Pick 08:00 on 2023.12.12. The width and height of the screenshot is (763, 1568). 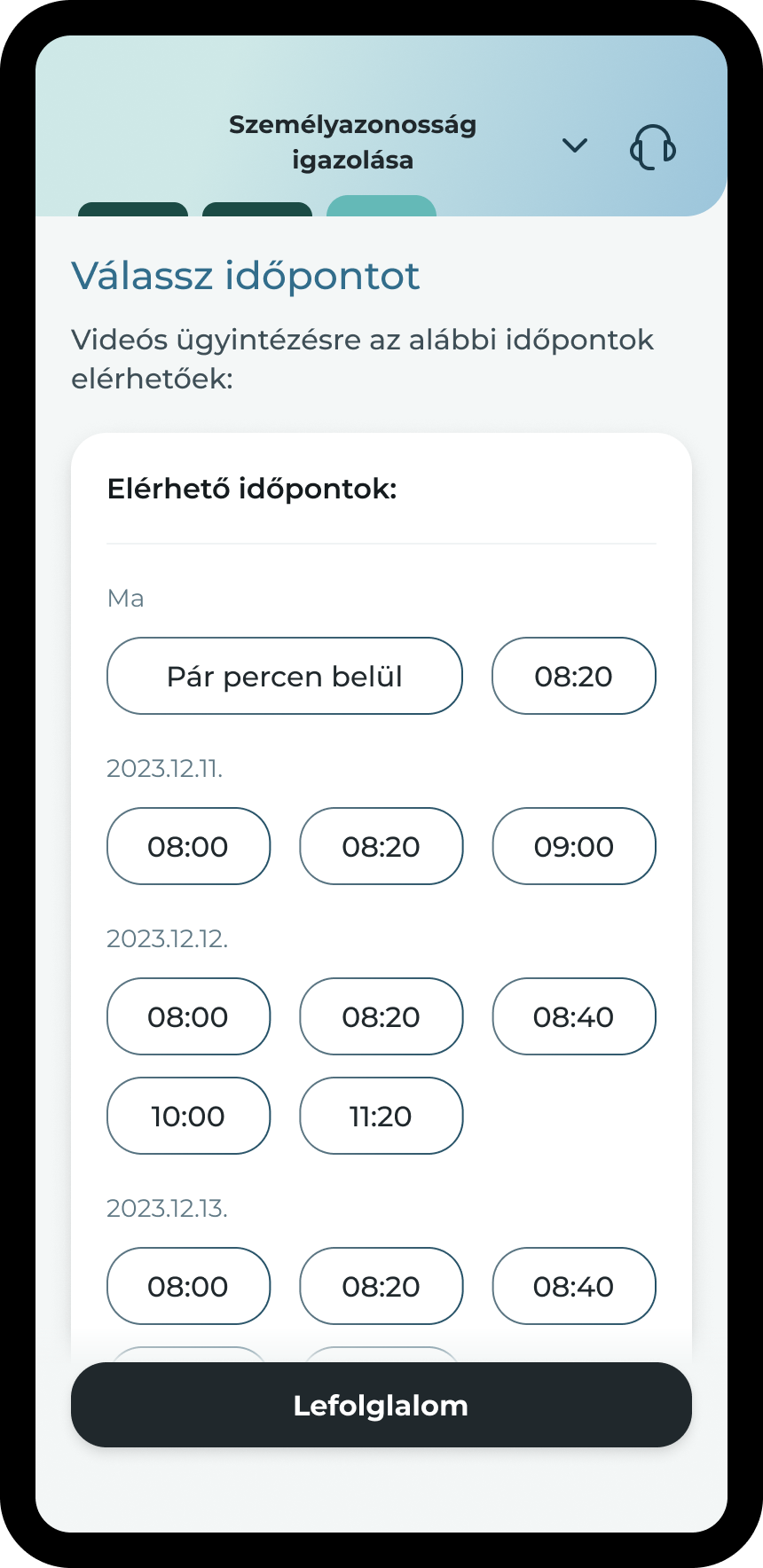[188, 1016]
